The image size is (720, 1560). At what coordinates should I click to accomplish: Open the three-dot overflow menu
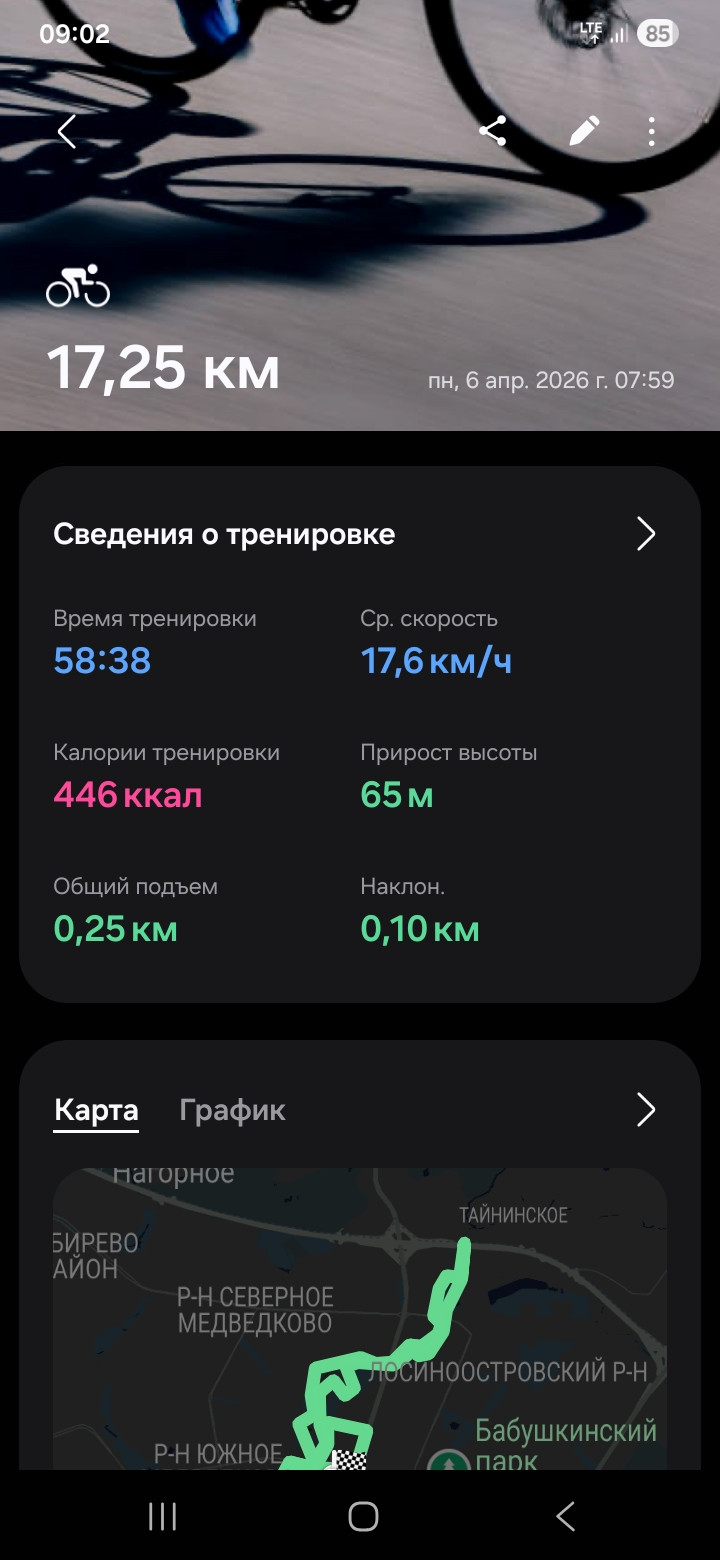651,132
